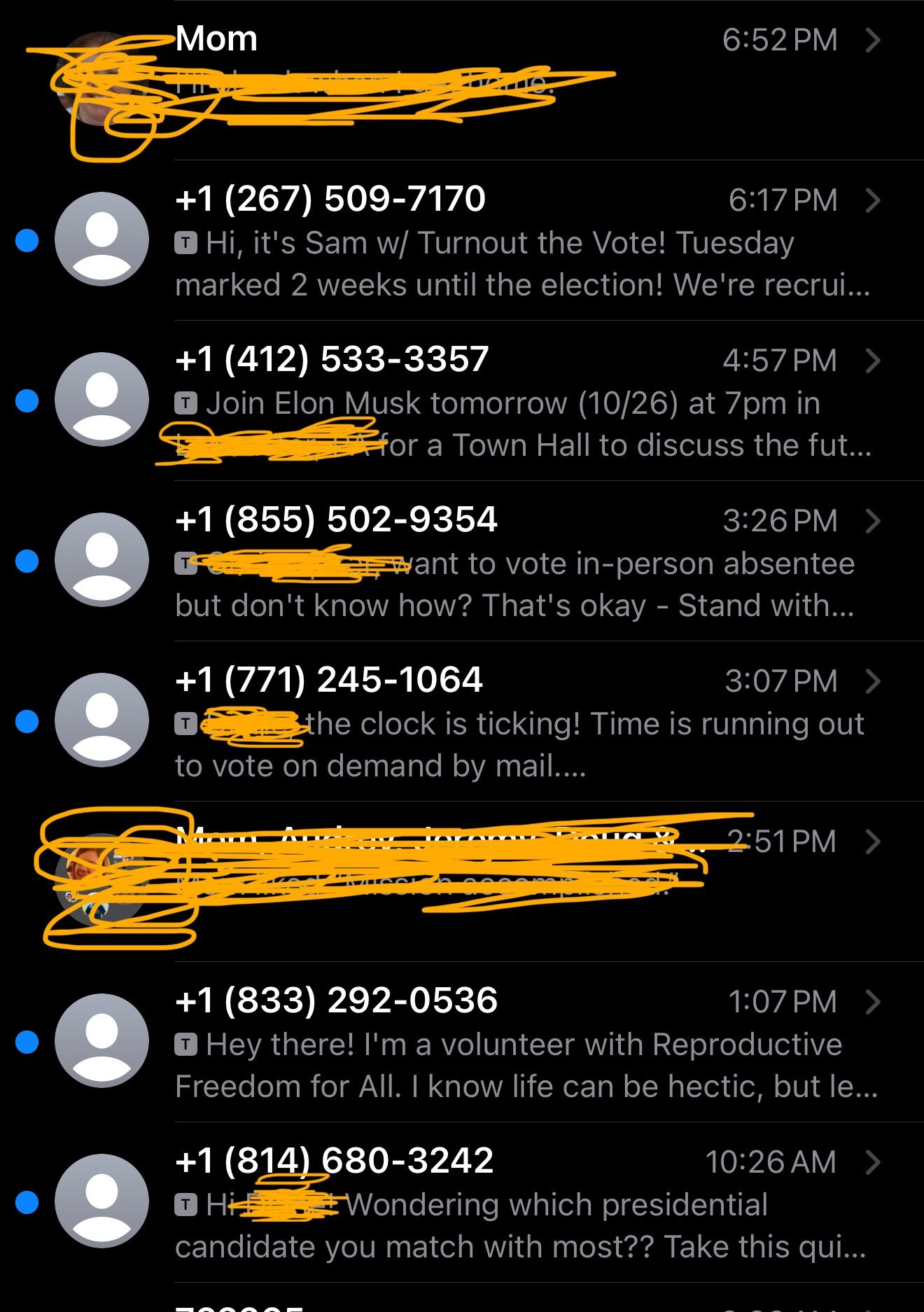Open the Elon Musk Town Hall message thread
The width and height of the screenshot is (924, 1312).
[x=490, y=402]
